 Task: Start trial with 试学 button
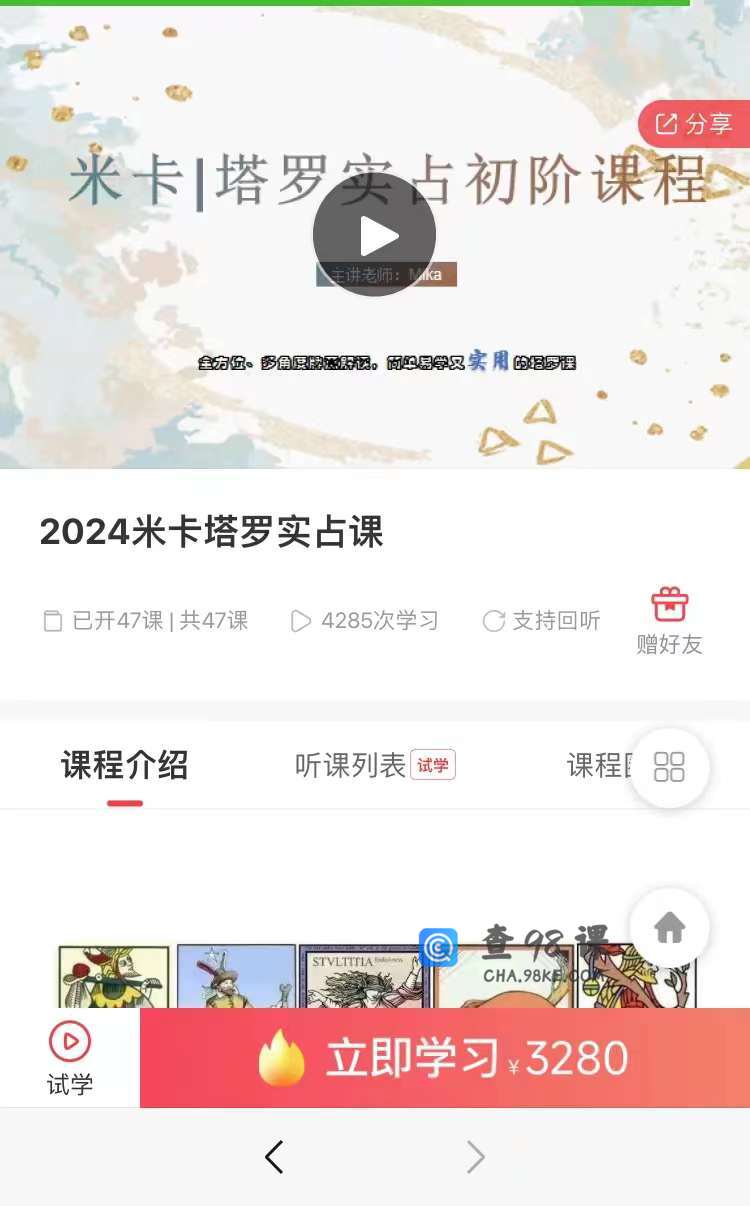tap(70, 1058)
